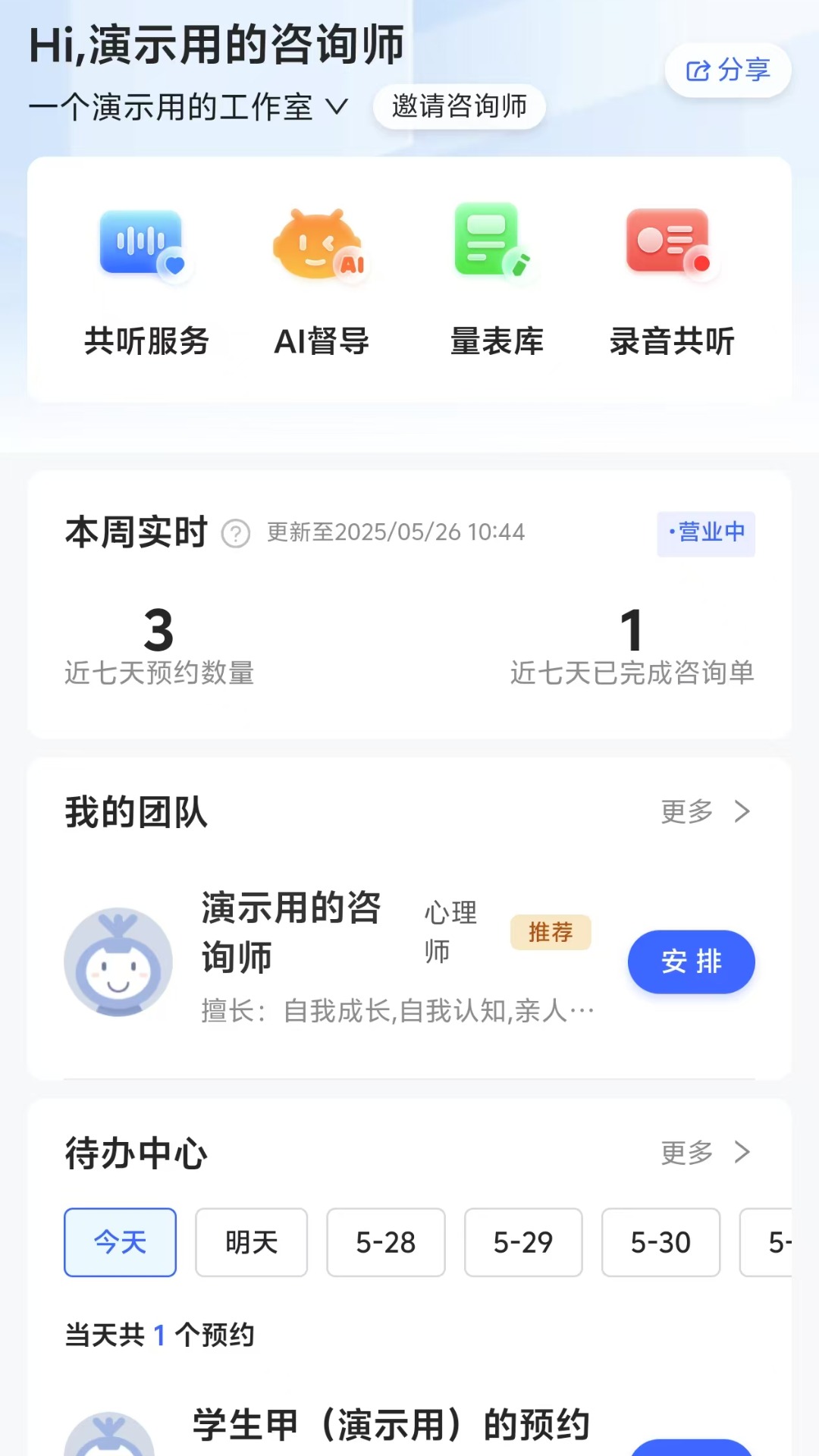Open the 量表库 scale library

point(497,281)
